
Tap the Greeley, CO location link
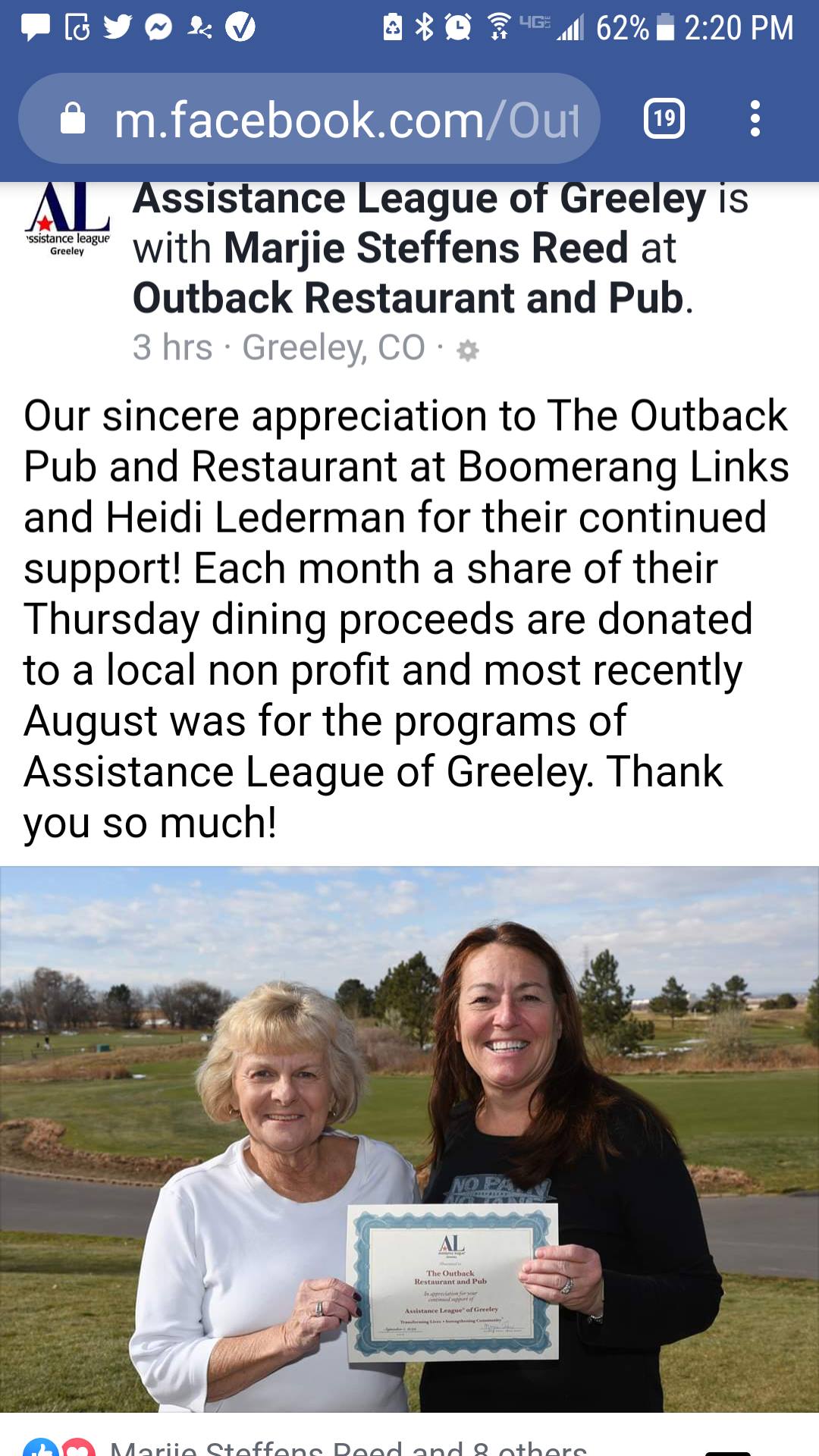pyautogui.click(x=333, y=348)
